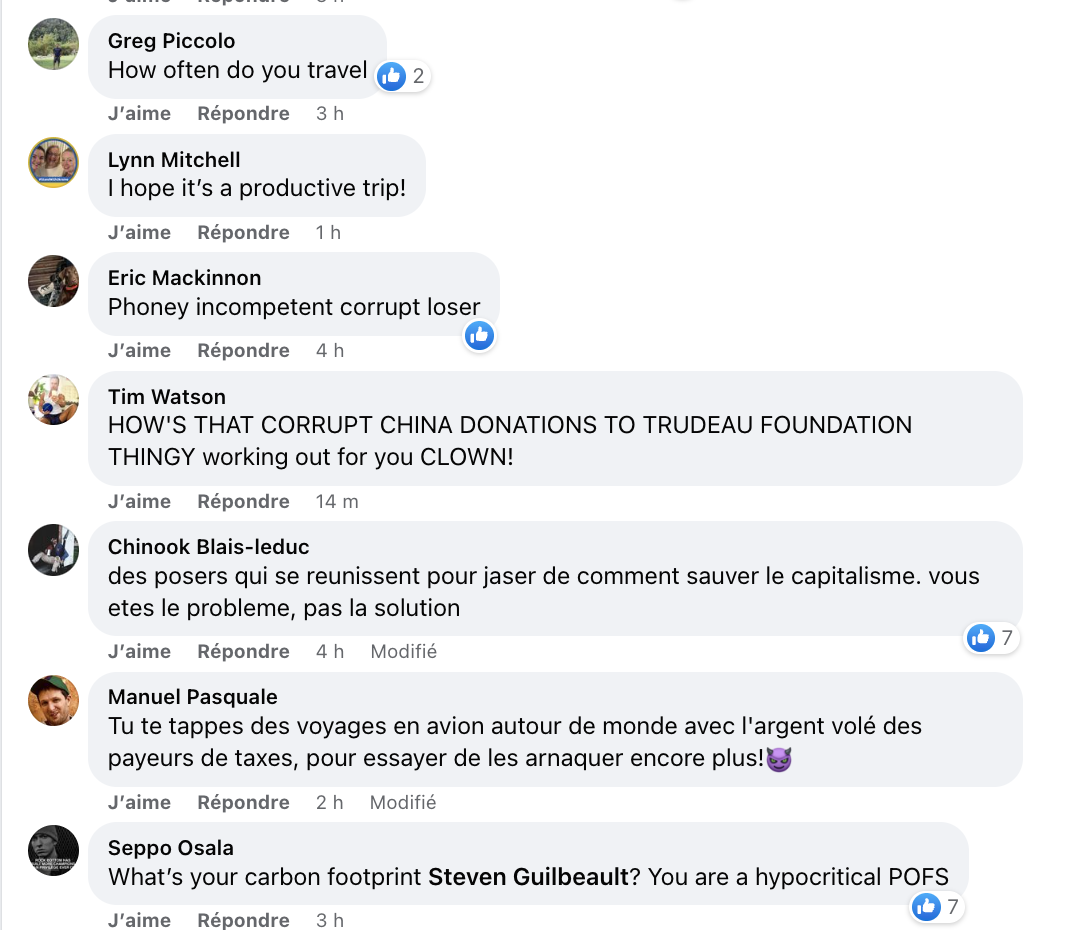
Task: Open Manuel Pasquale's profile
Action: pyautogui.click(x=192, y=697)
